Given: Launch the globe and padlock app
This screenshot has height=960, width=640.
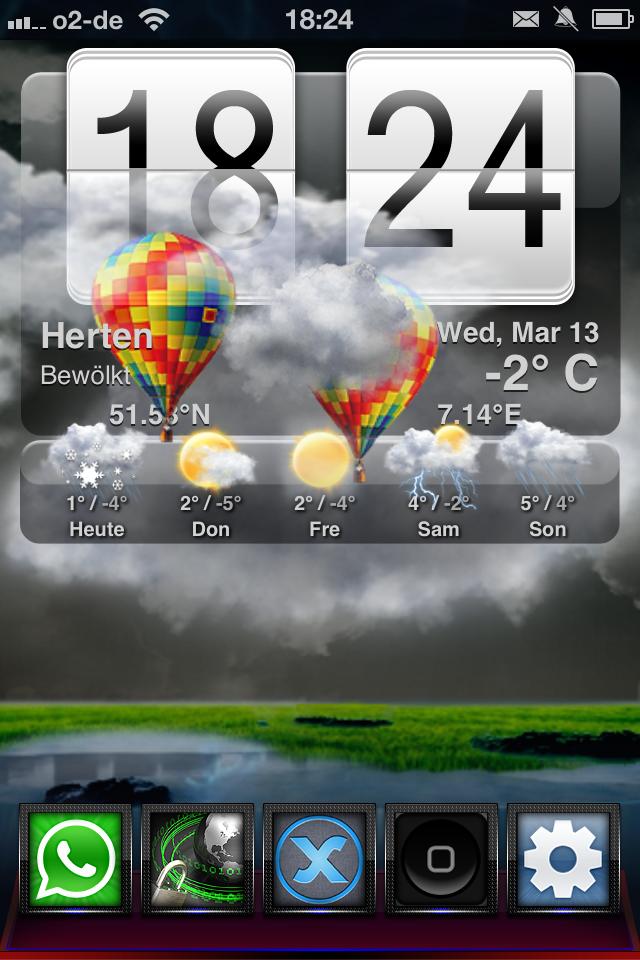Looking at the screenshot, I should [198, 859].
